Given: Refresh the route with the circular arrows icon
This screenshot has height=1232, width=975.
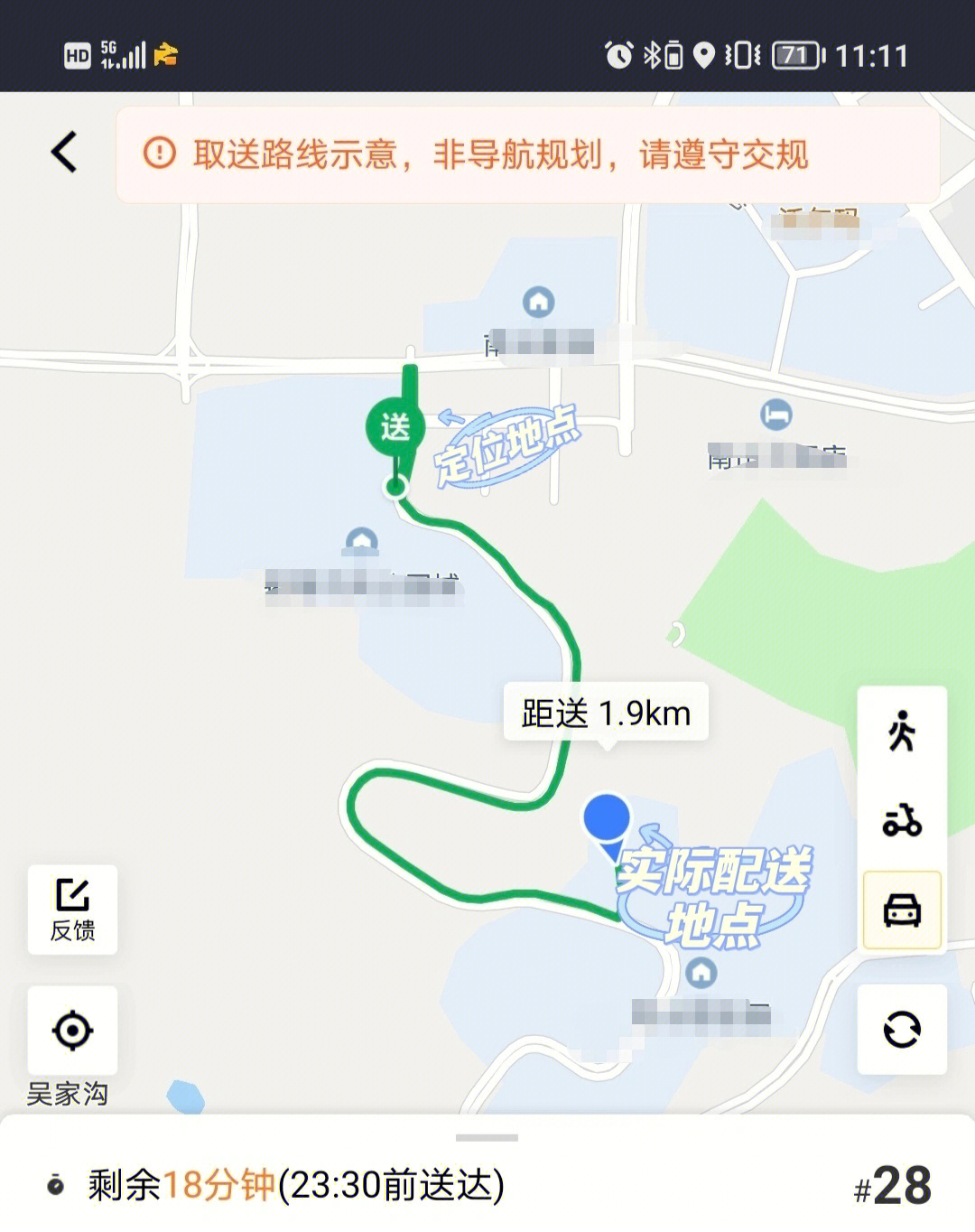Looking at the screenshot, I should (x=902, y=1027).
